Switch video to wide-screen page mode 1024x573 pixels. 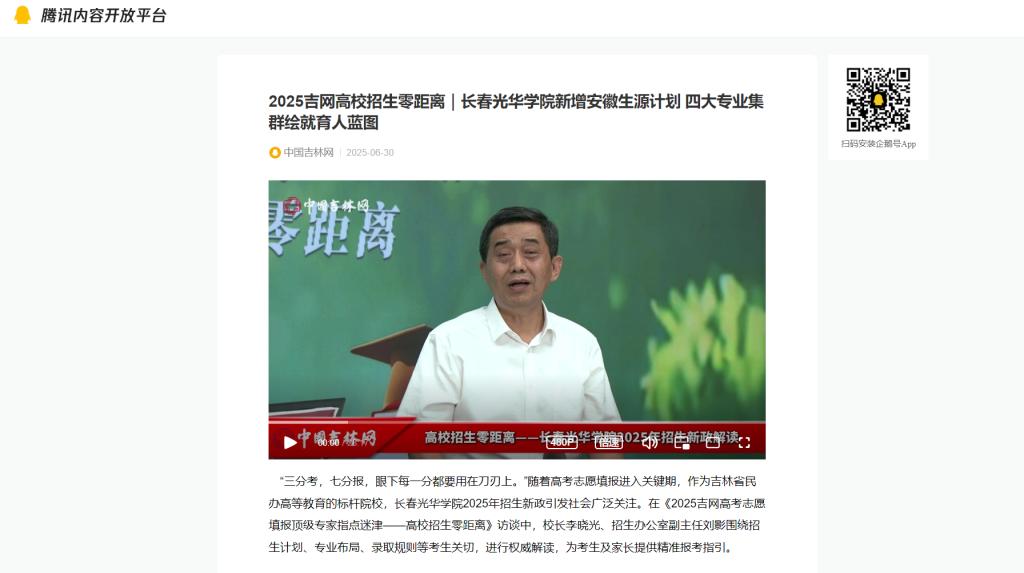(713, 442)
